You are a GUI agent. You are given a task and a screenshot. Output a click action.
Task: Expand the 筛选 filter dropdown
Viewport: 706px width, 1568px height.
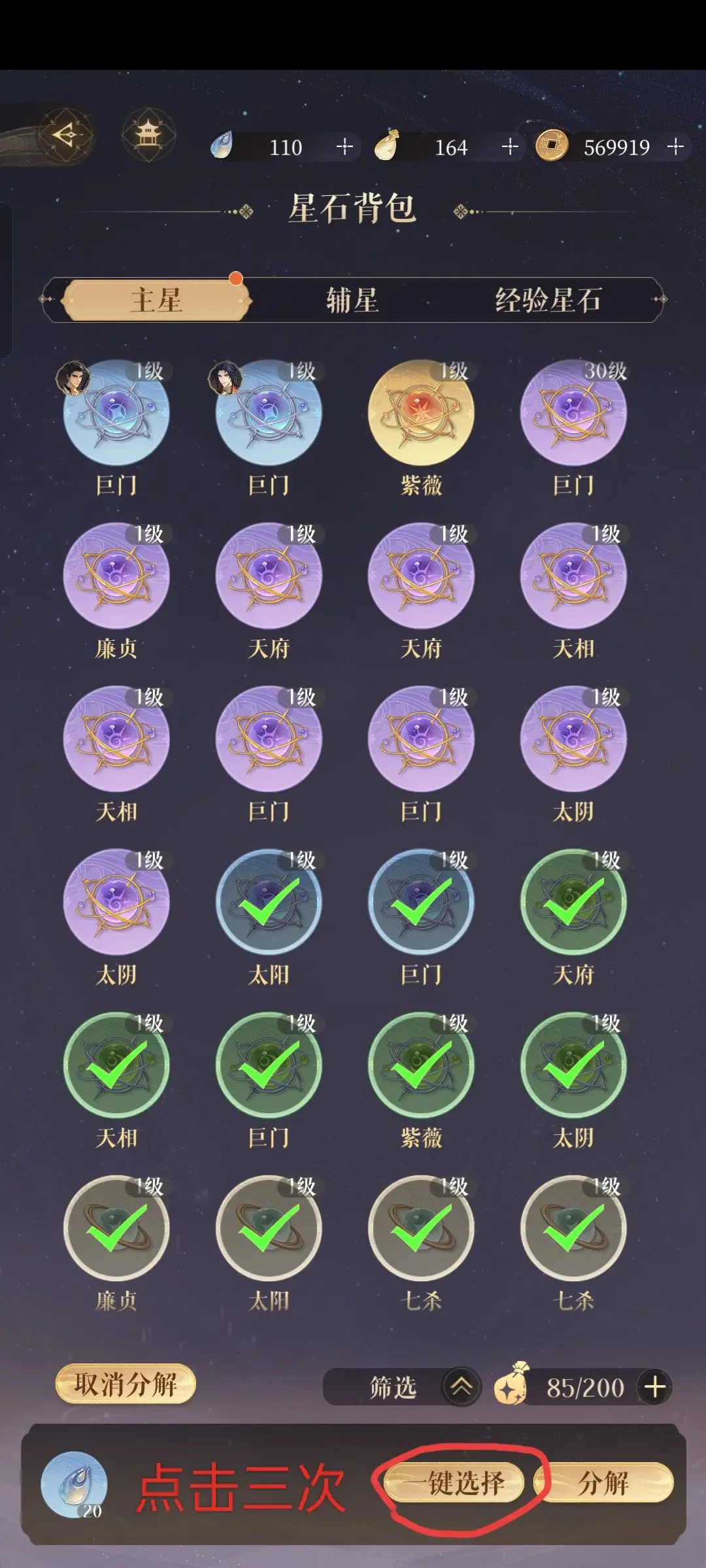click(461, 1386)
